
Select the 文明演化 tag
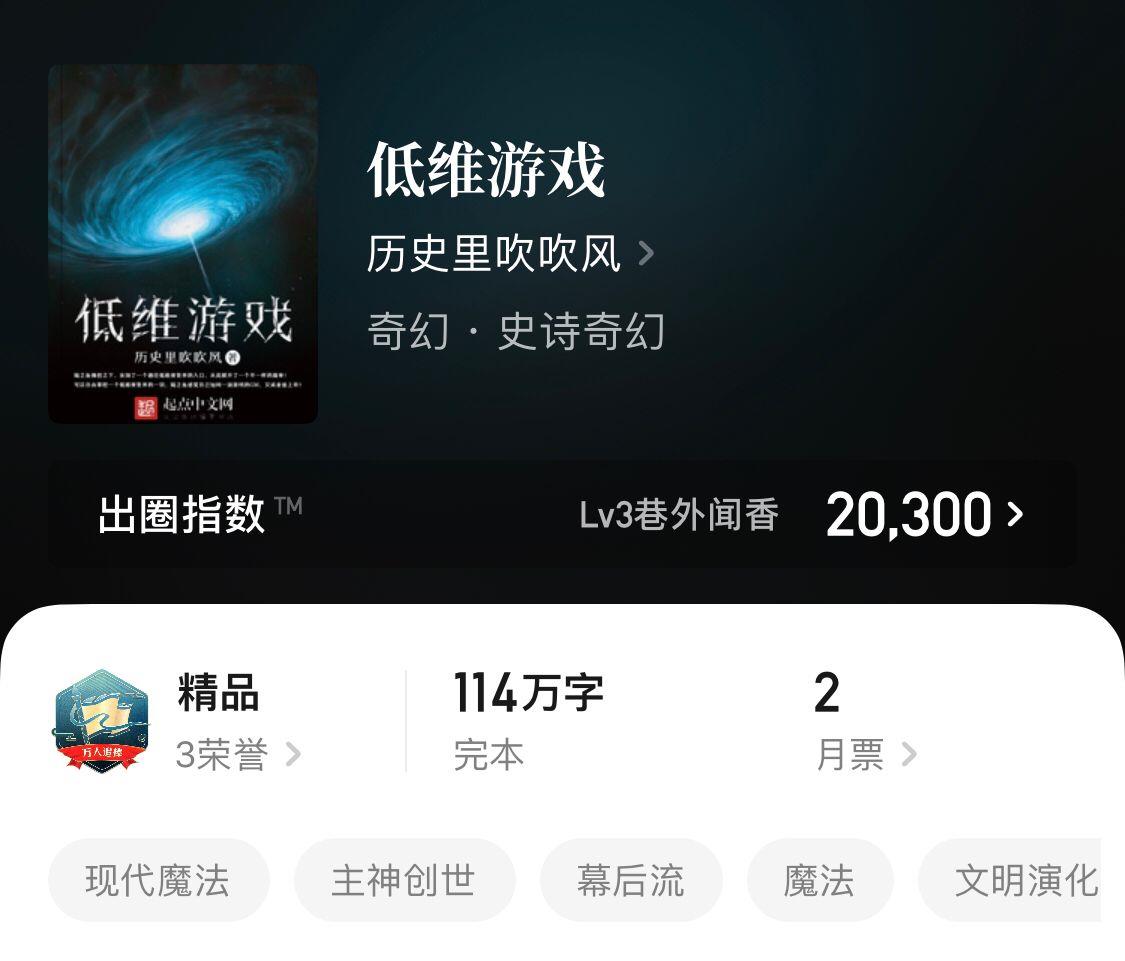click(1020, 880)
